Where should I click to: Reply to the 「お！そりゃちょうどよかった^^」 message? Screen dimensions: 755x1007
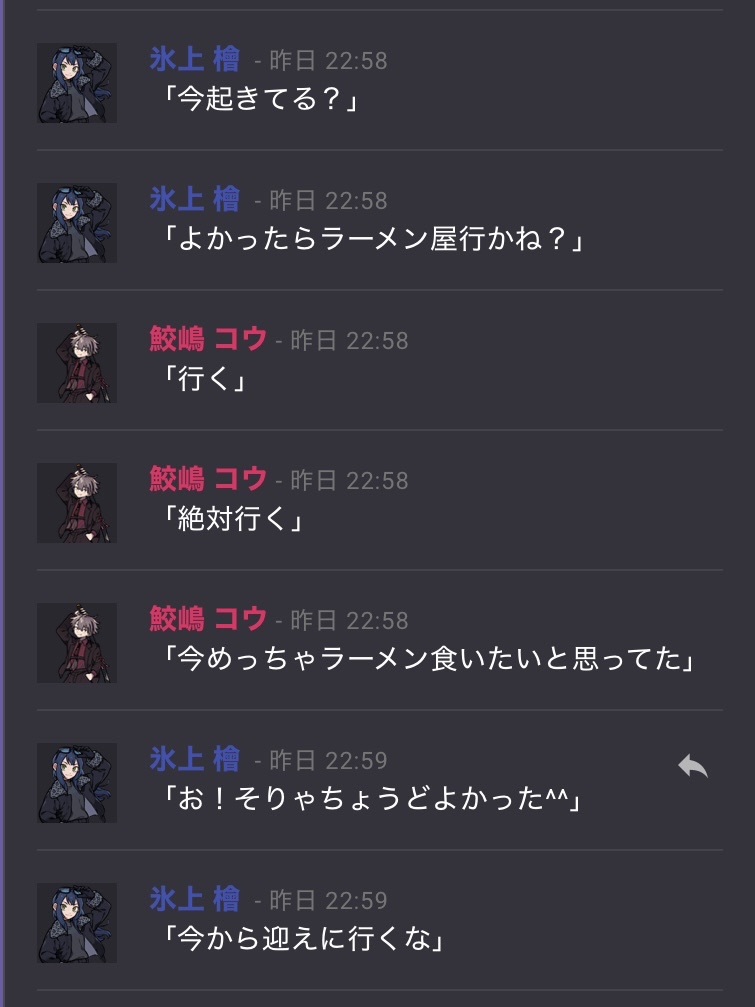tap(692, 767)
